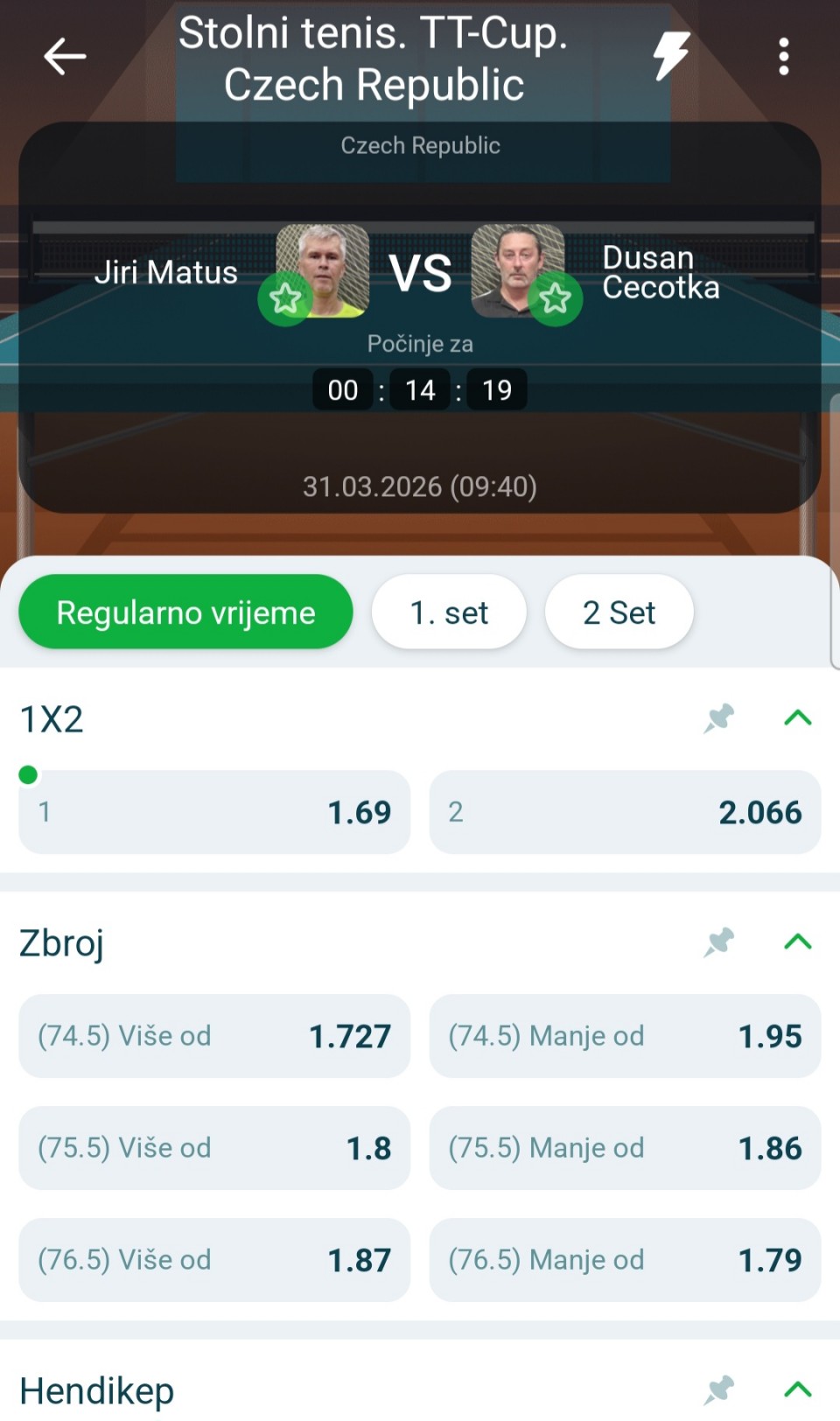This screenshot has height=1421, width=840.
Task: Bet on player 2 at 2.066
Action: pyautogui.click(x=625, y=812)
